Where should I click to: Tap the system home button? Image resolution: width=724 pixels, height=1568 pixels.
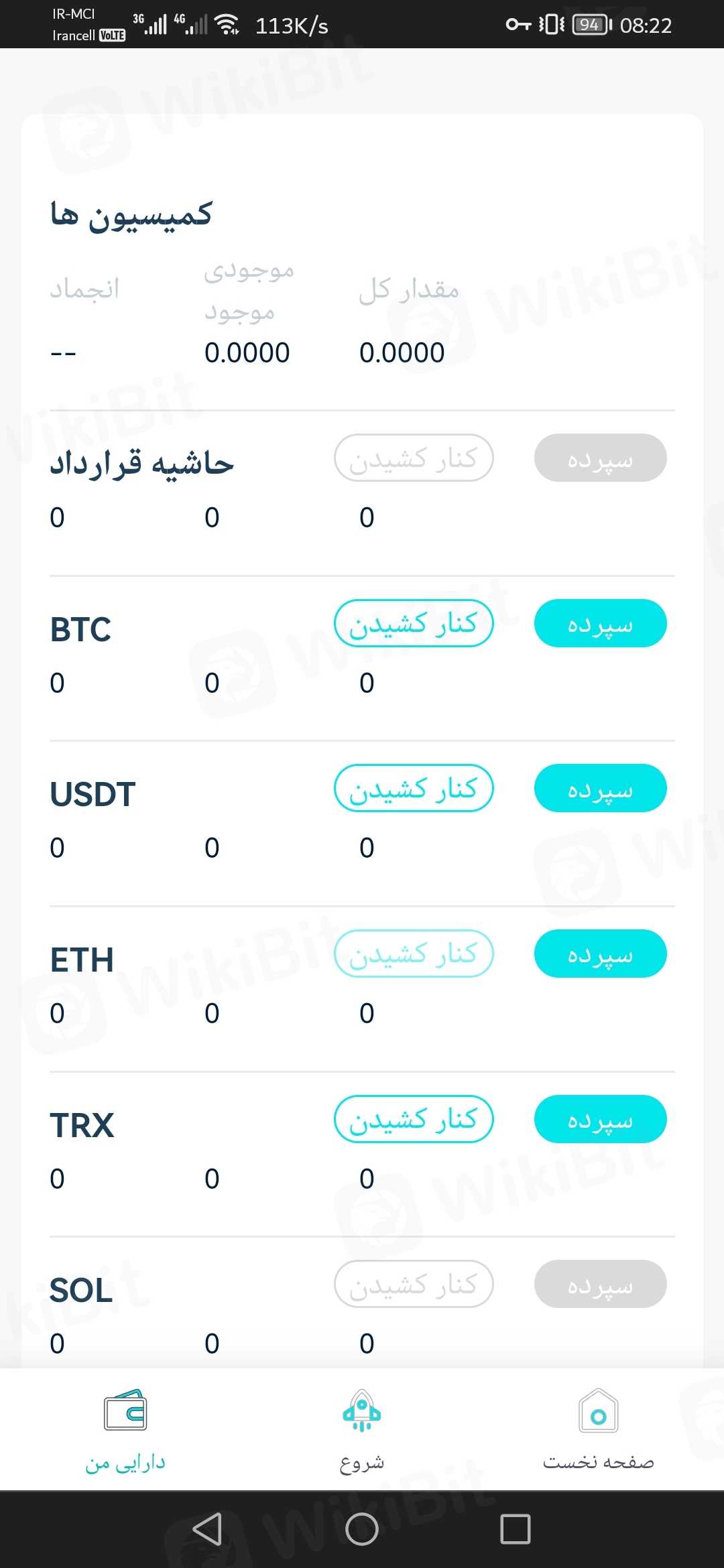pyautogui.click(x=362, y=1529)
